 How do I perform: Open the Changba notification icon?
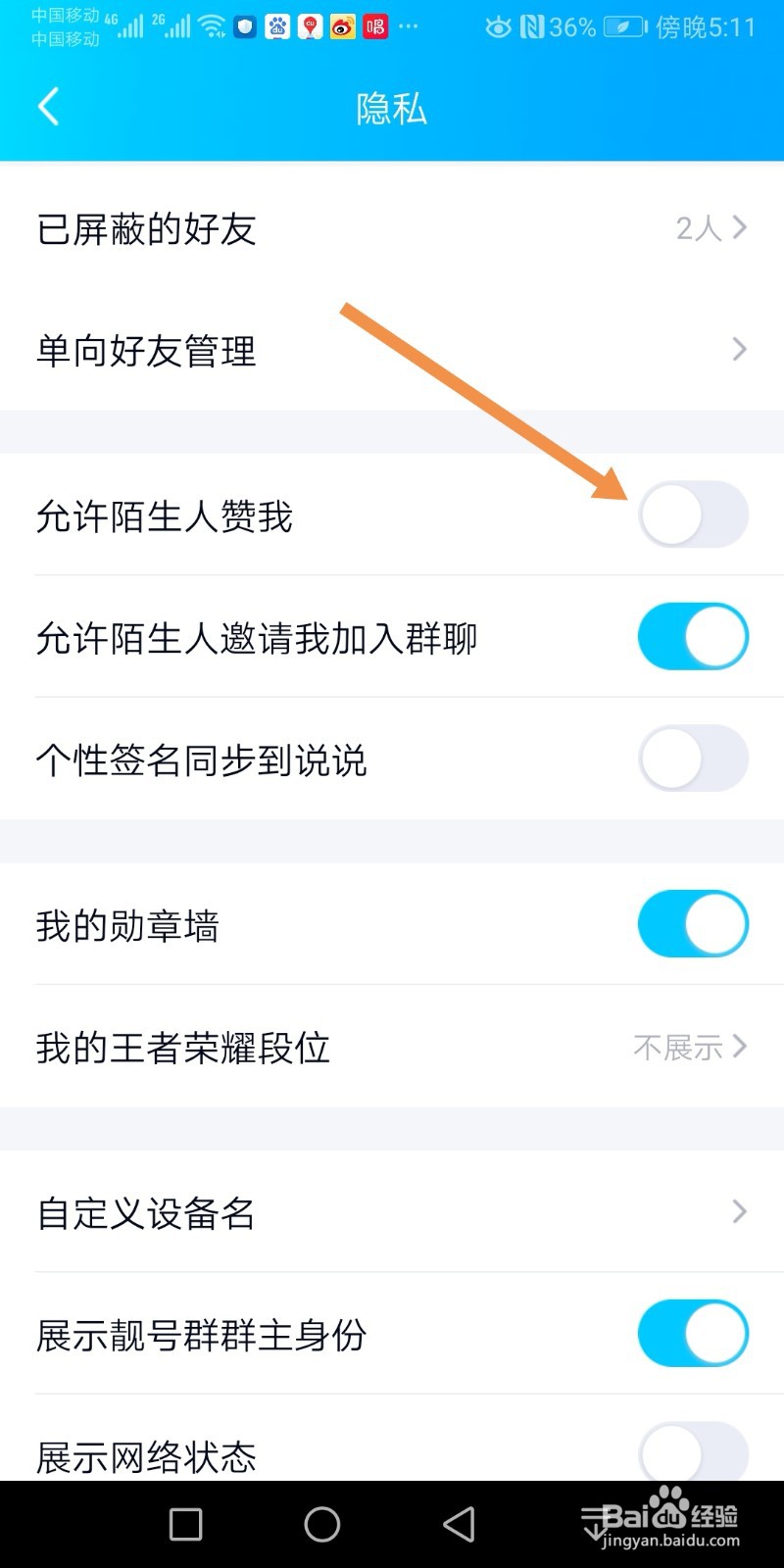373,26
